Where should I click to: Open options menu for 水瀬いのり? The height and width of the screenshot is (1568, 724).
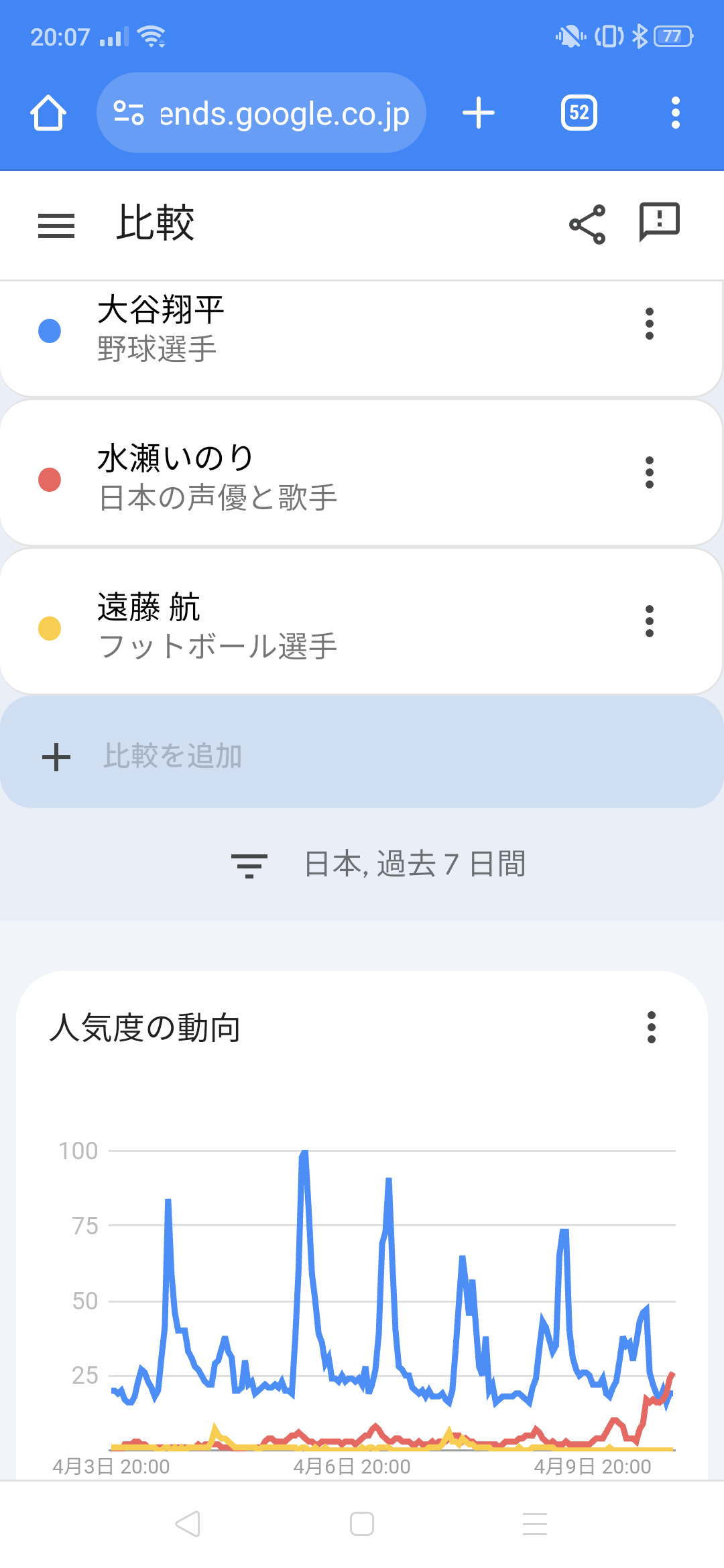click(649, 473)
